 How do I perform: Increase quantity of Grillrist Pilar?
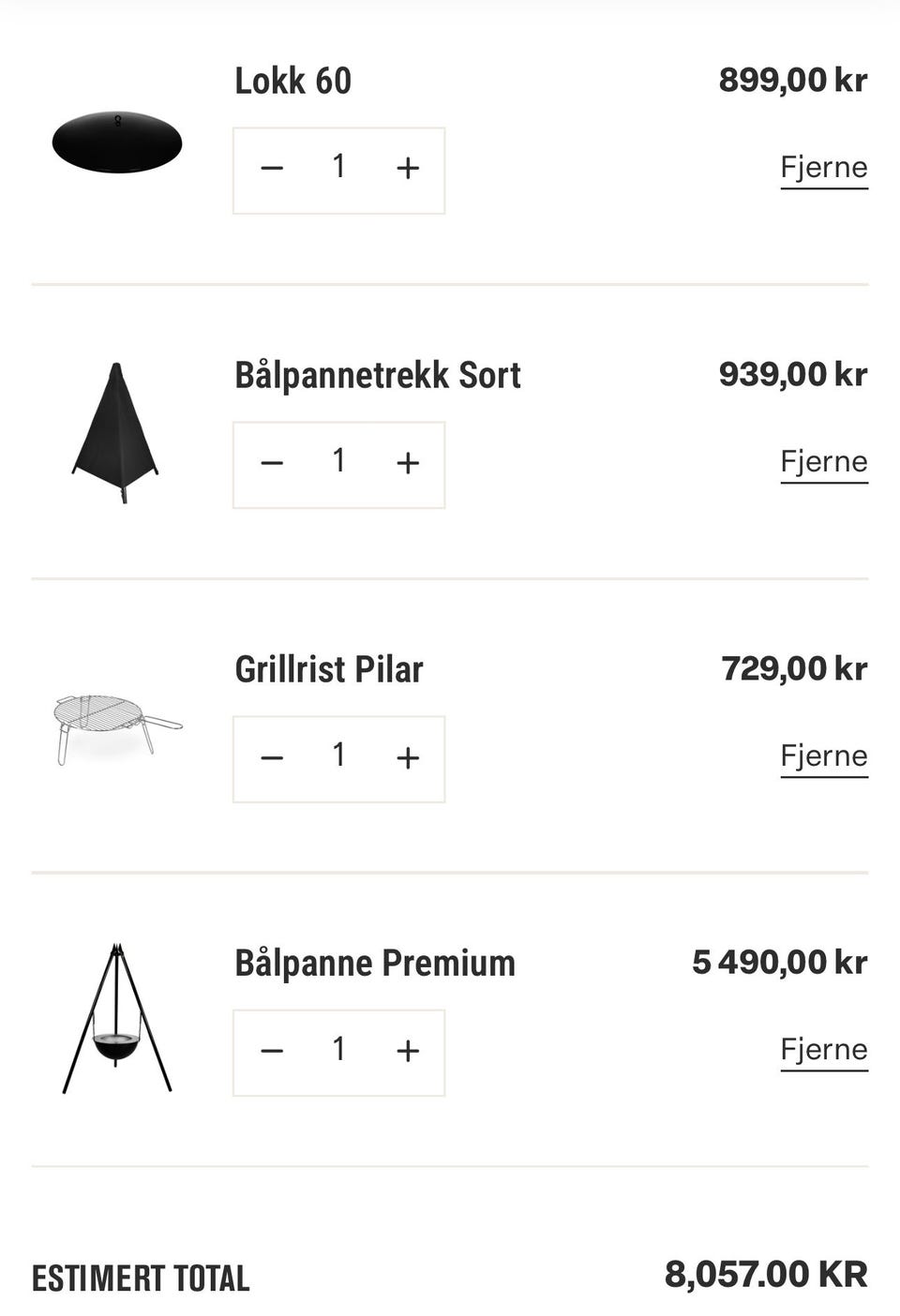click(407, 755)
